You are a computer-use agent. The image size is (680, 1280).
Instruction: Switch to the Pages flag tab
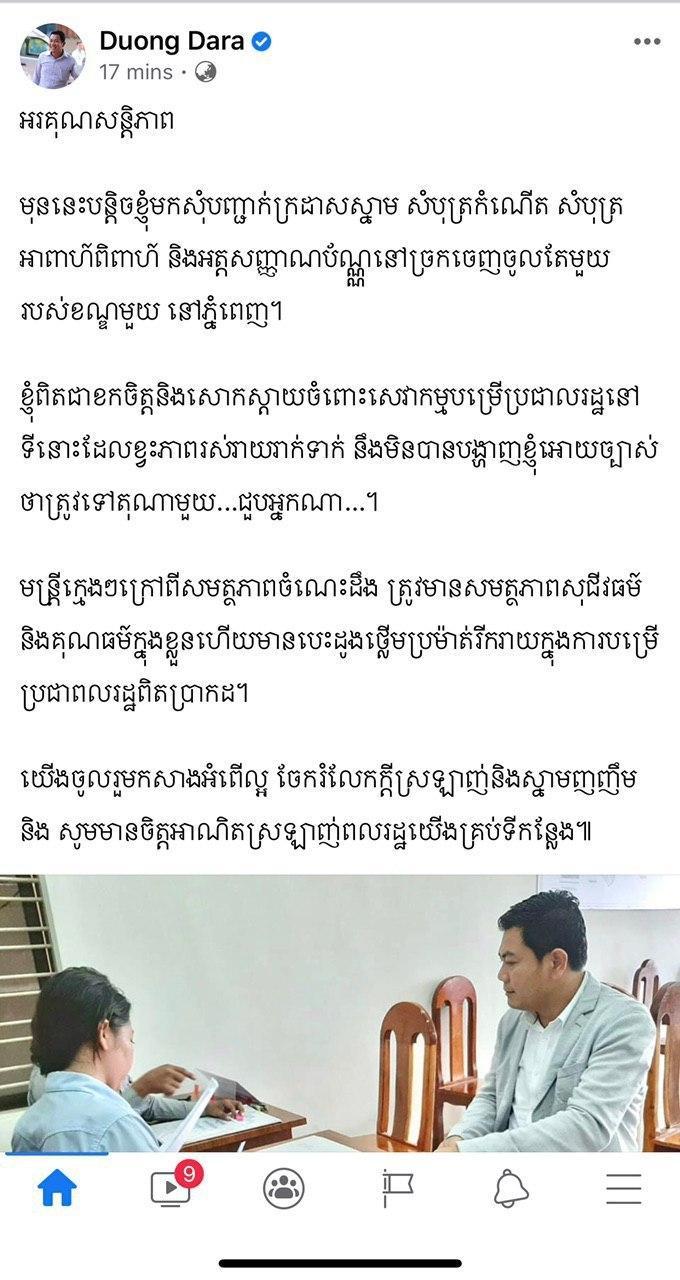pyautogui.click(x=397, y=1188)
